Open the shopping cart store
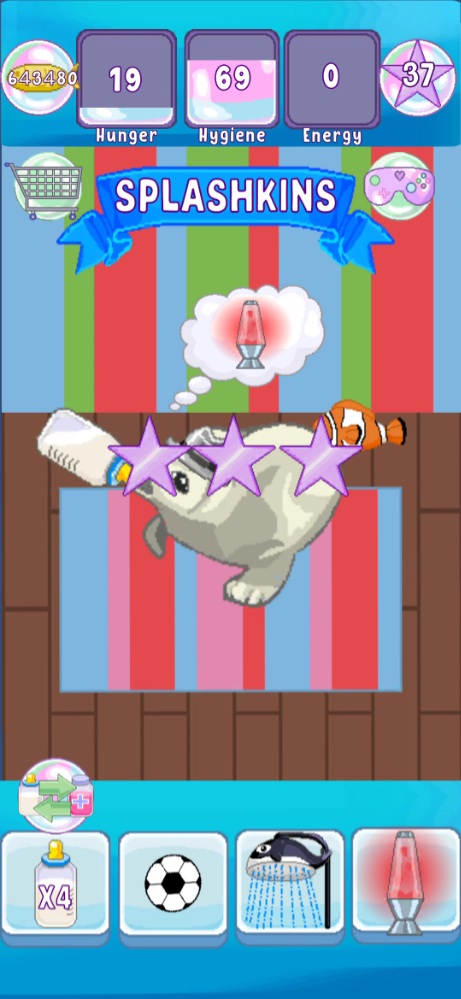 45,186
